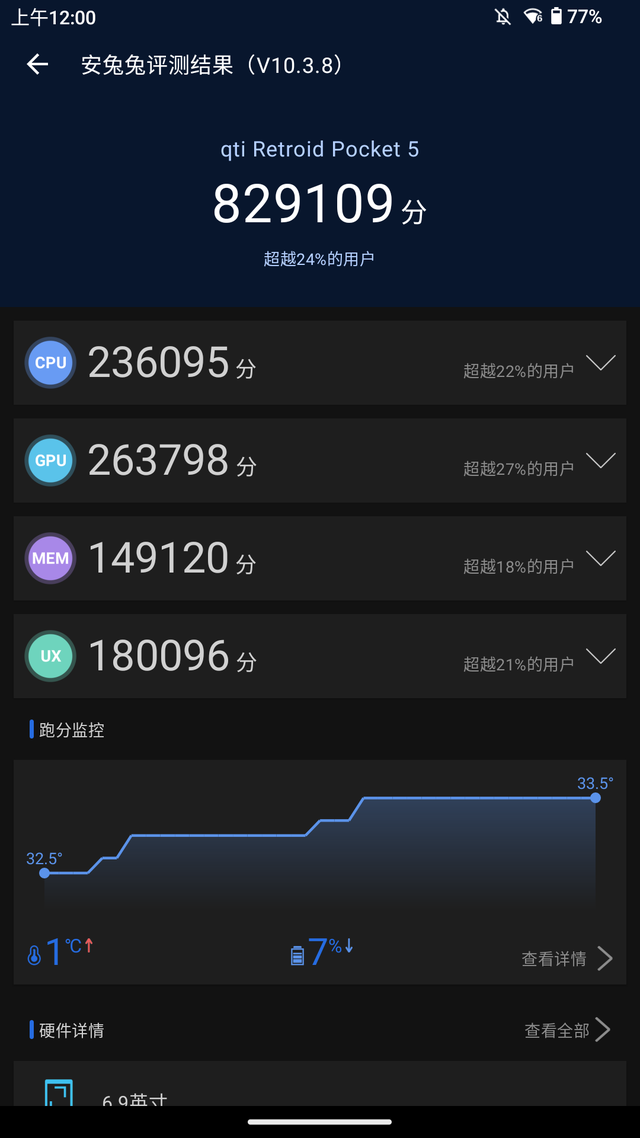Expand the GPU score breakdown
The height and width of the screenshot is (1138, 640).
pyautogui.click(x=600, y=461)
